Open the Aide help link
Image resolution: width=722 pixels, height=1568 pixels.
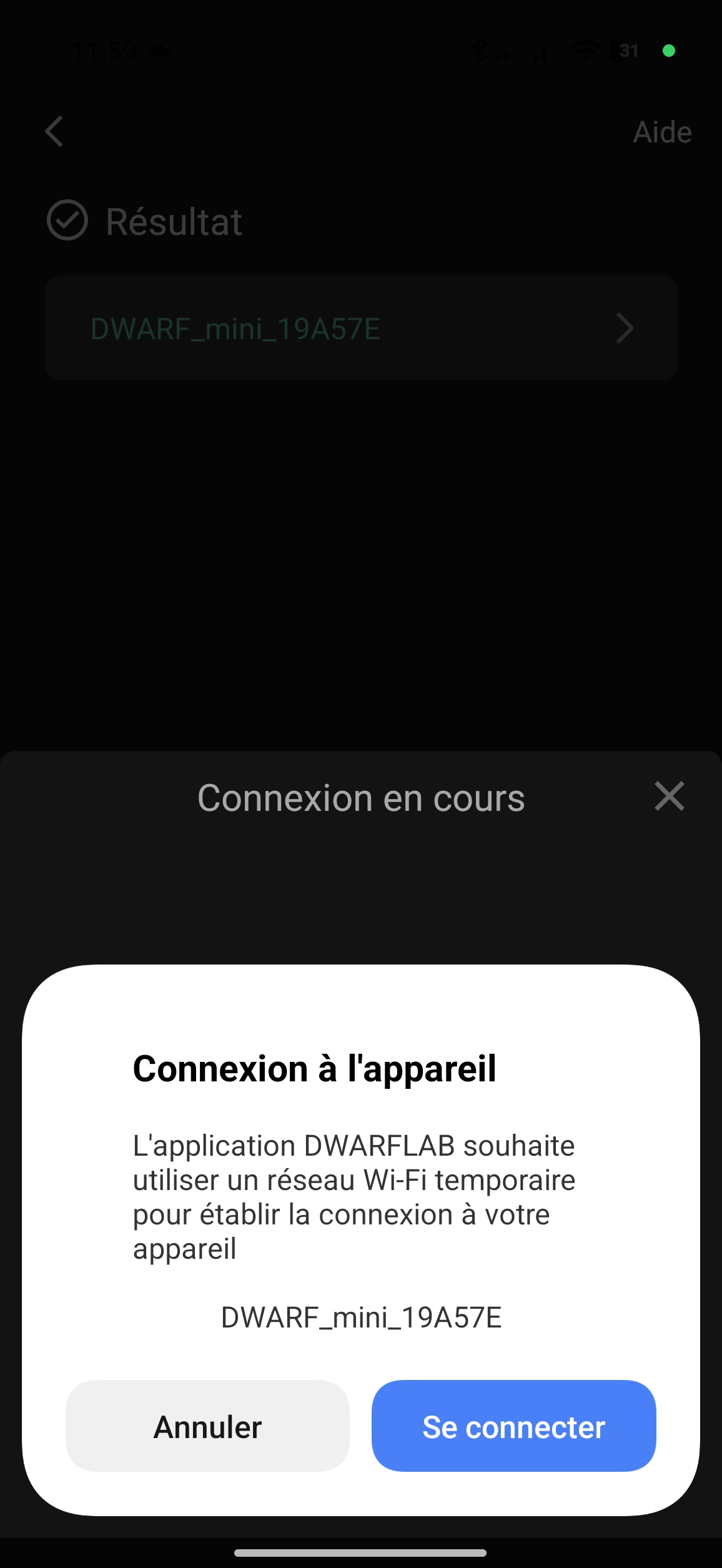tap(662, 132)
